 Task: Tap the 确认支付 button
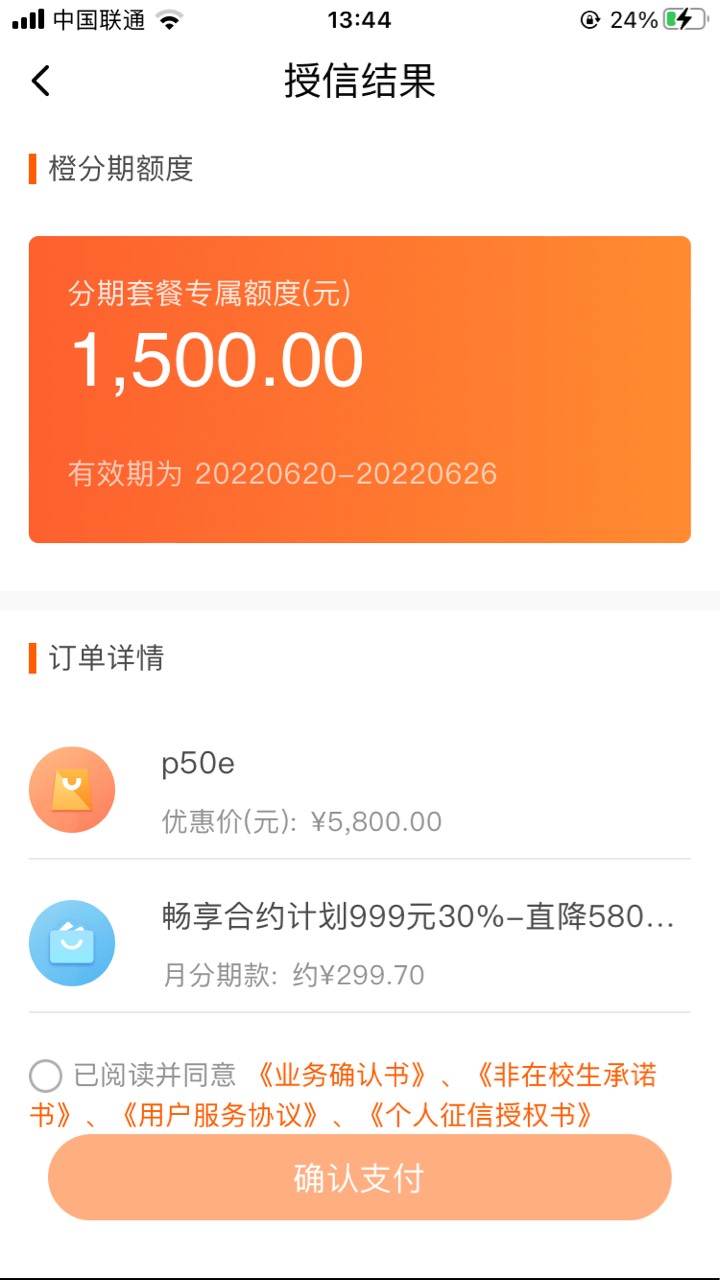click(x=360, y=1177)
